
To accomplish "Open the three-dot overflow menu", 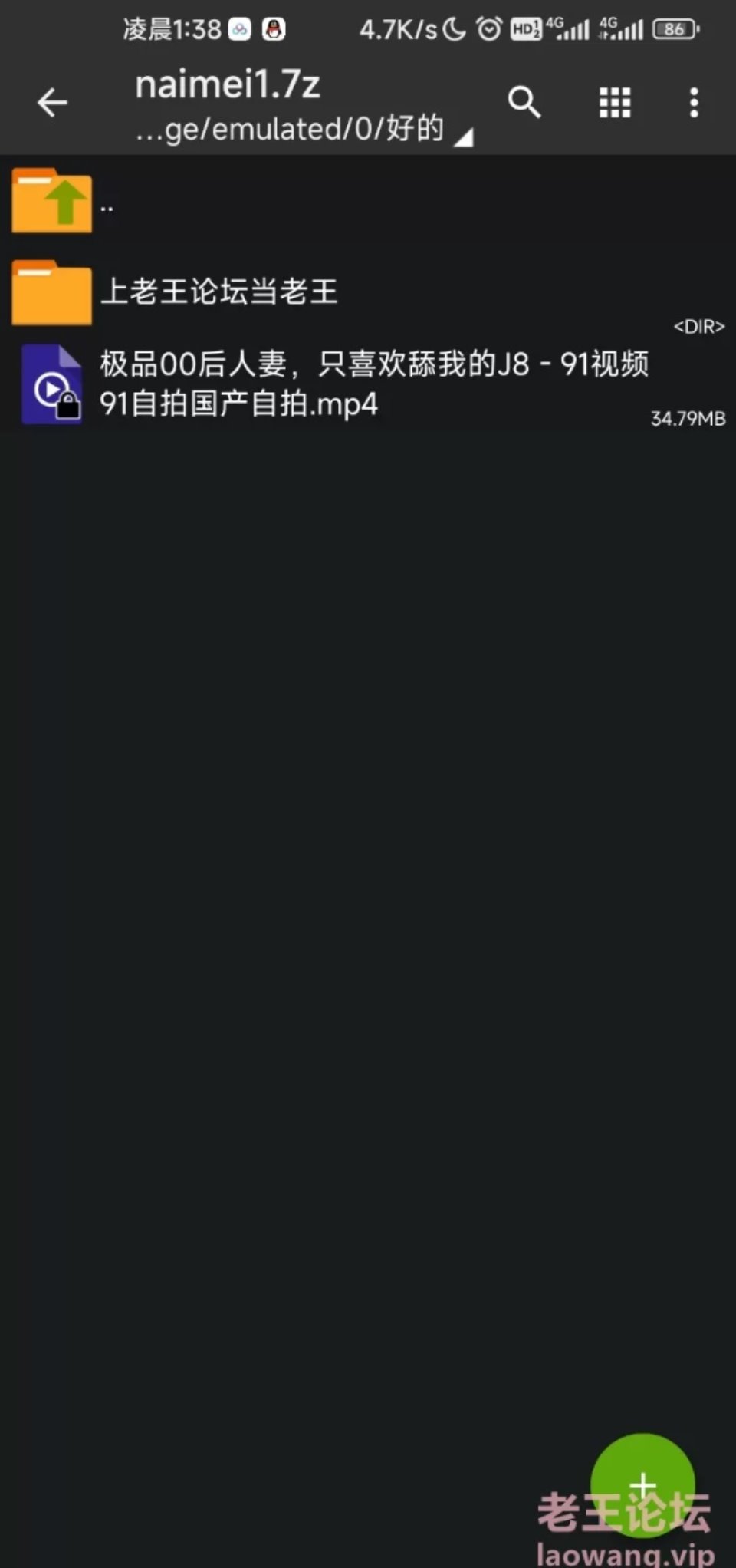I will pyautogui.click(x=694, y=102).
